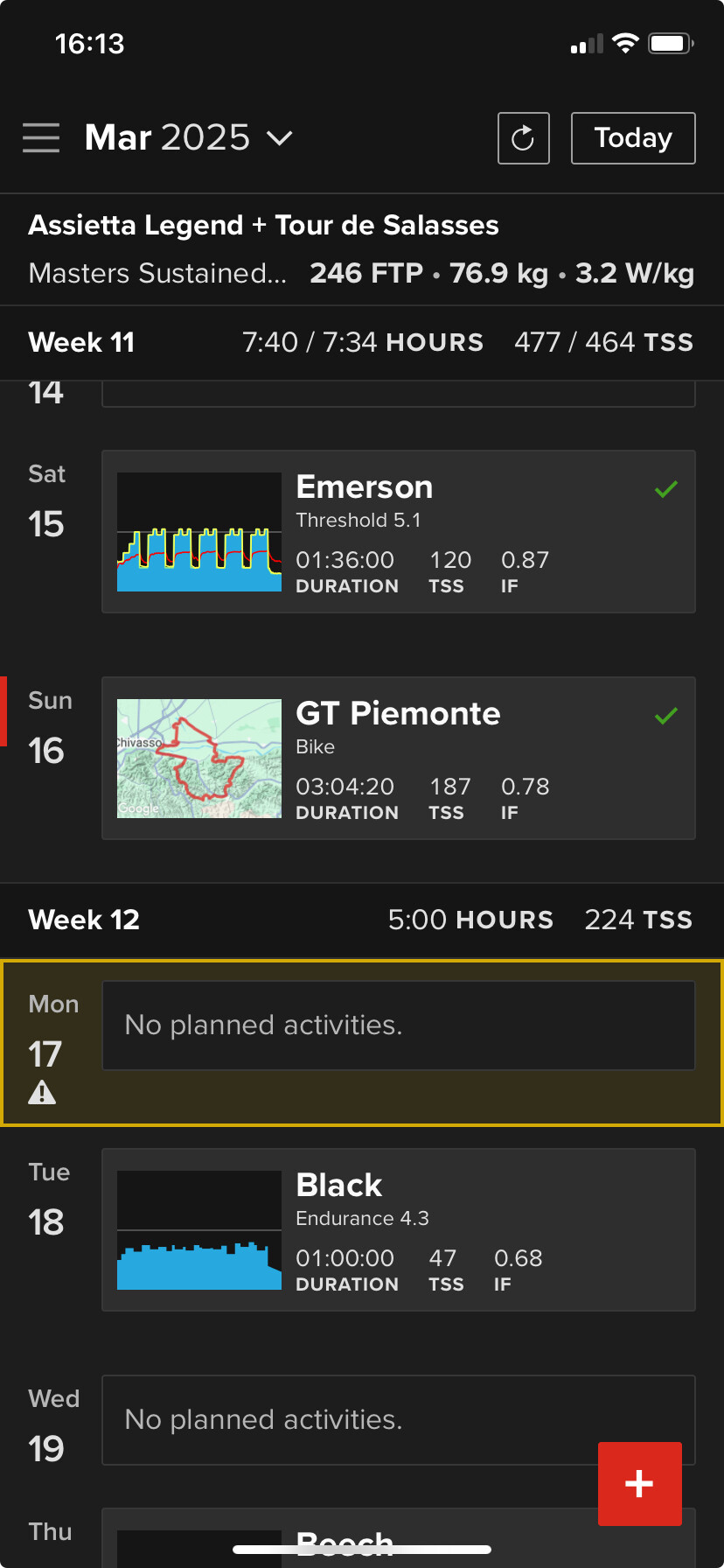The width and height of the screenshot is (724, 1568).
Task: Open the Emerson Threshold workout
Action: coord(398,531)
